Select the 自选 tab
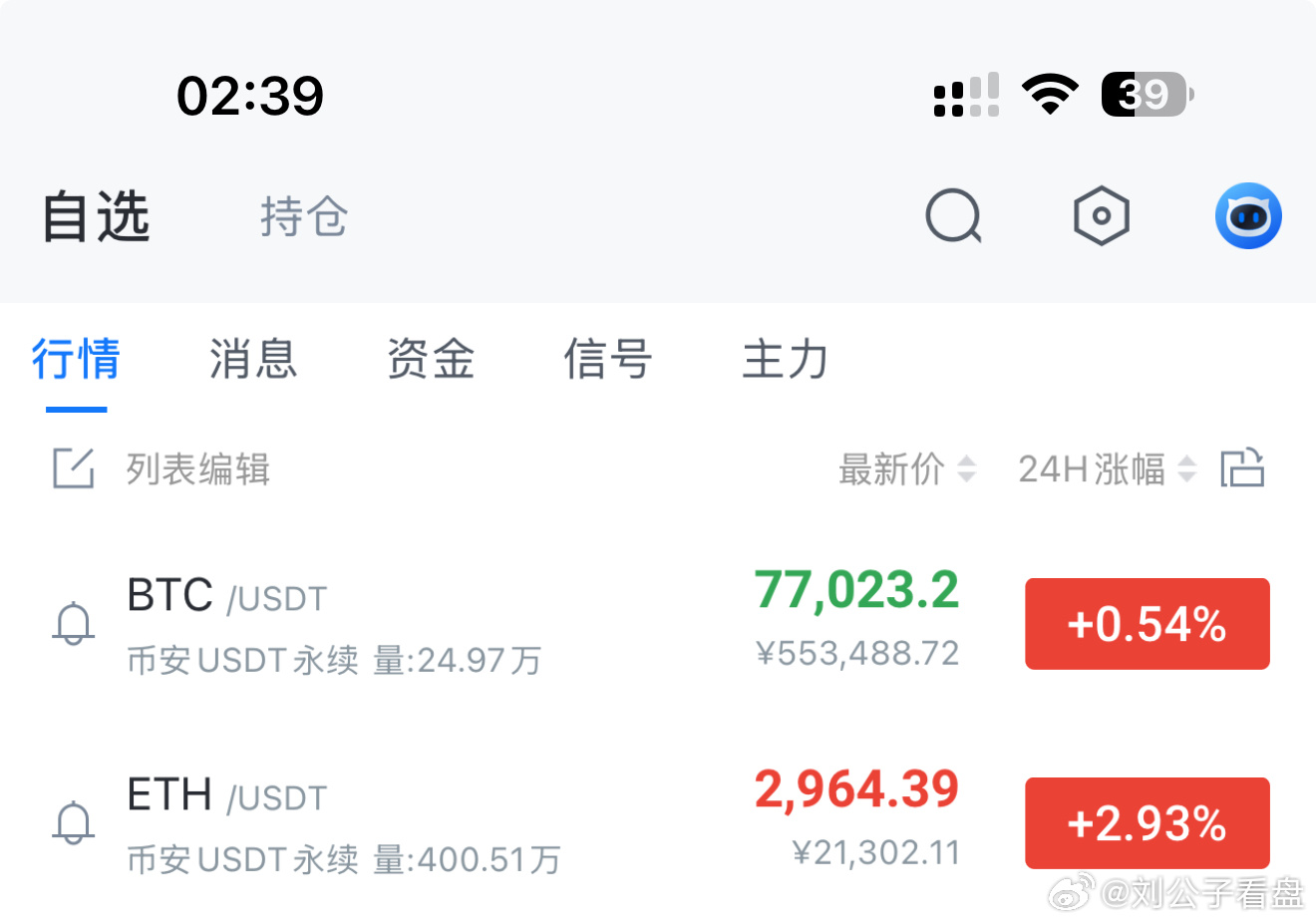 (x=96, y=217)
